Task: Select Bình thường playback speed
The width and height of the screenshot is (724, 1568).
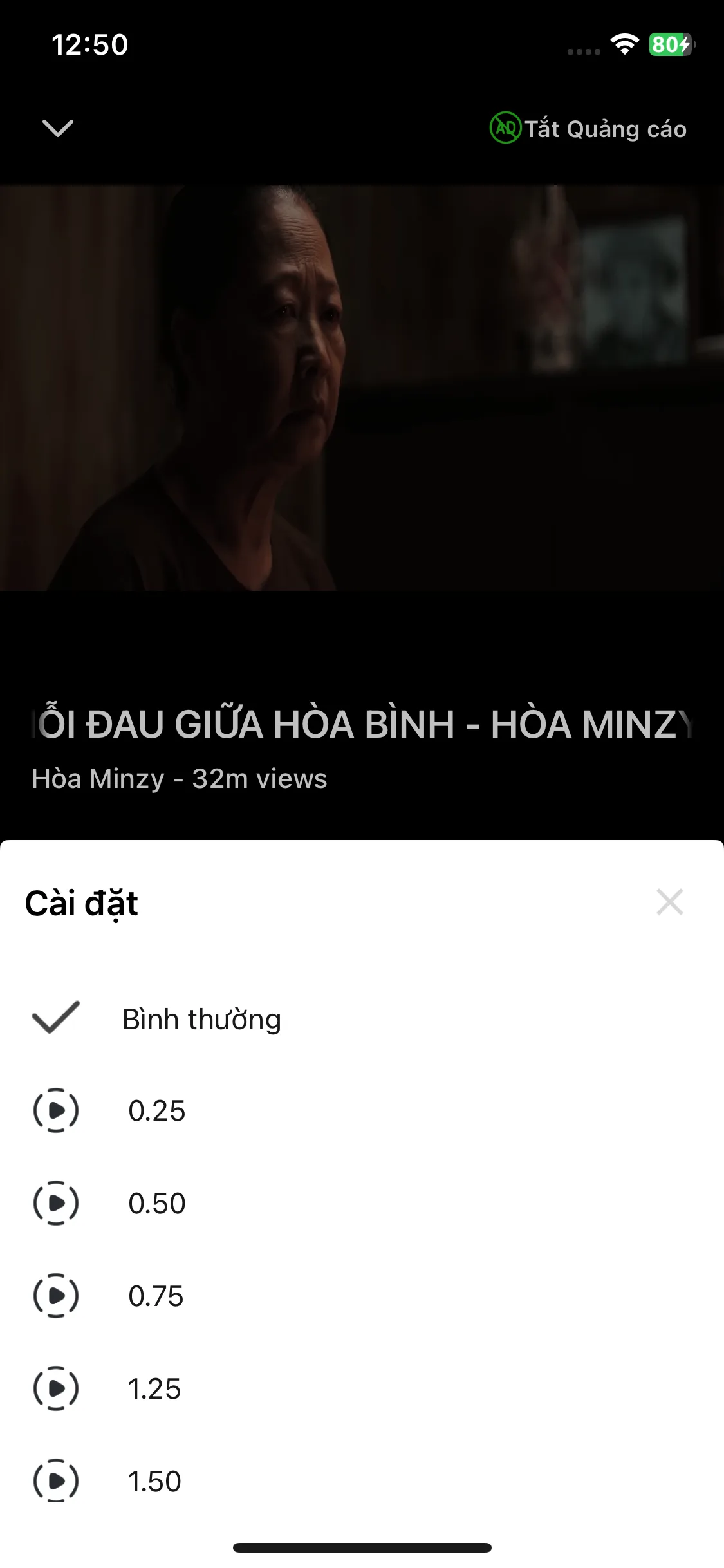Action: tap(201, 1020)
